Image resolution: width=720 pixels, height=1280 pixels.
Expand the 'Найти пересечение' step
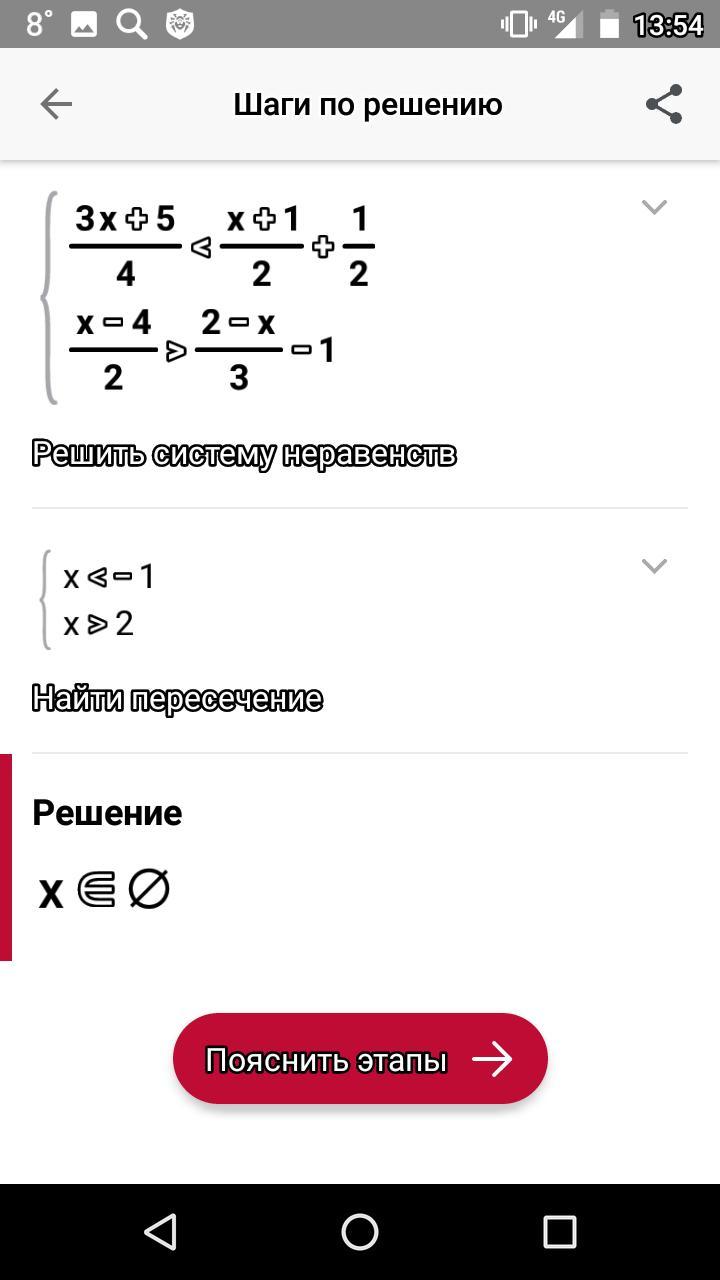[654, 566]
